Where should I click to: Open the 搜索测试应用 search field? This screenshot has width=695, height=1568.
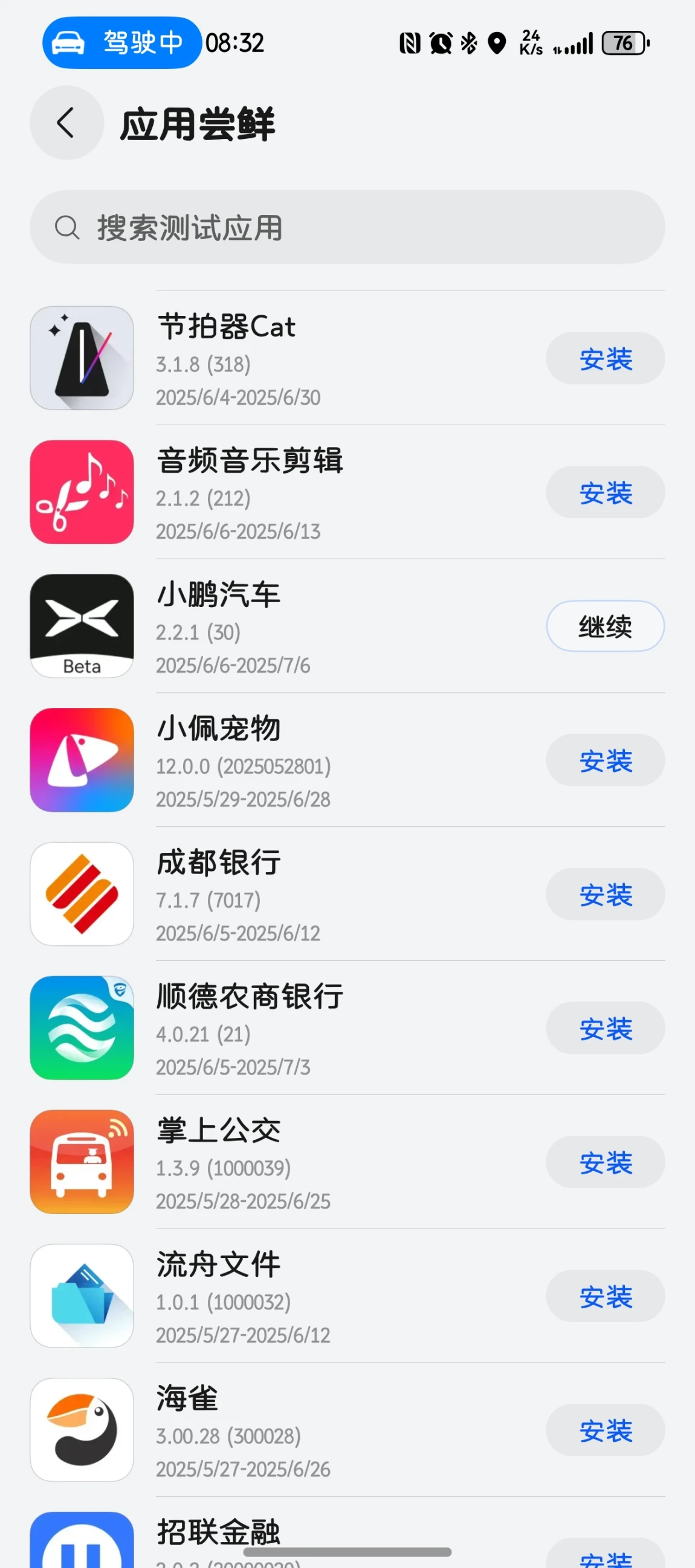point(347,227)
